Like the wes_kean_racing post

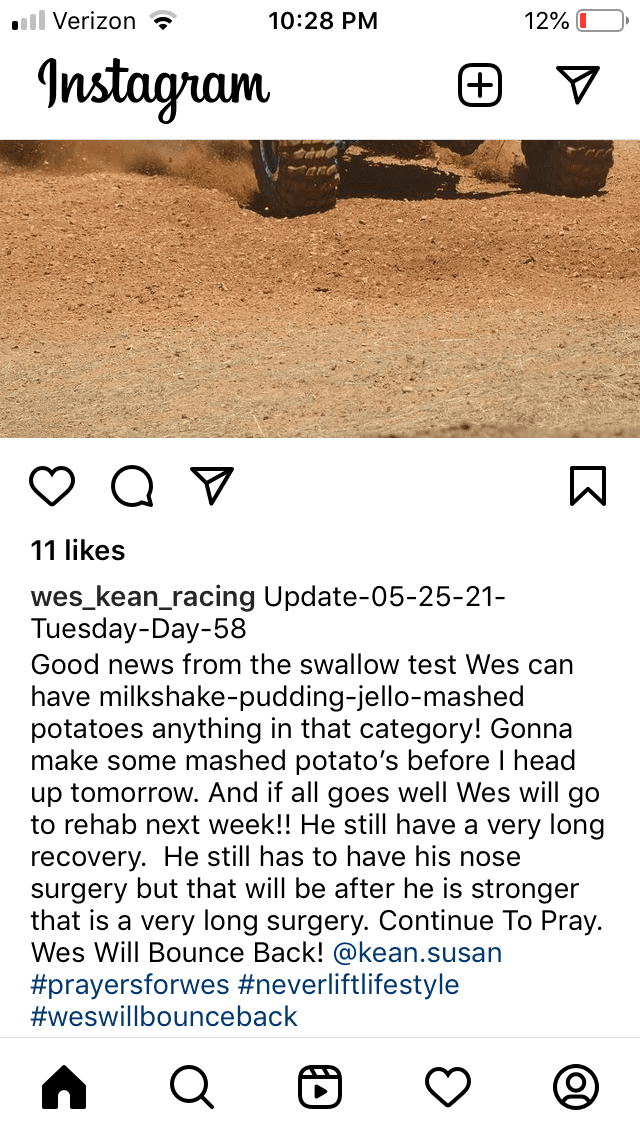click(52, 486)
